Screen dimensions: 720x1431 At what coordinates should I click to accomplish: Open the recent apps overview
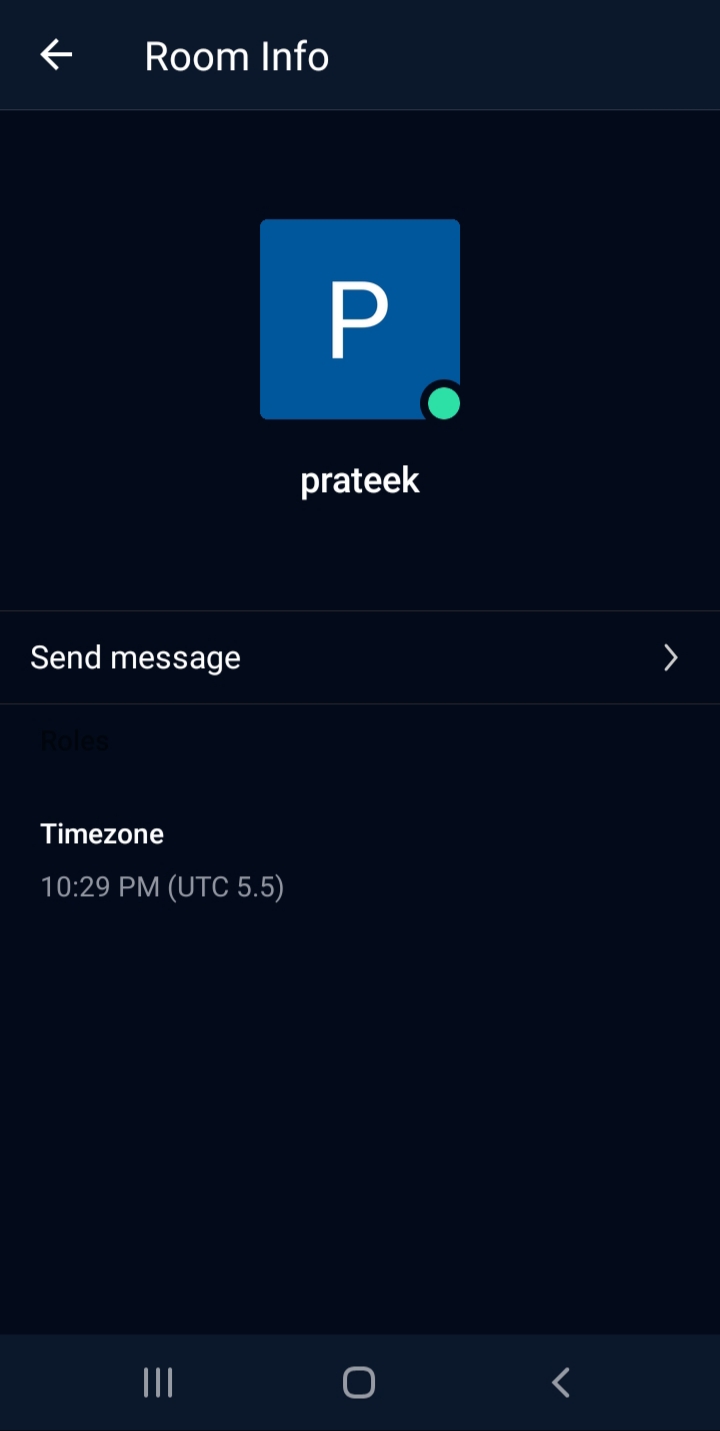pyautogui.click(x=158, y=1383)
